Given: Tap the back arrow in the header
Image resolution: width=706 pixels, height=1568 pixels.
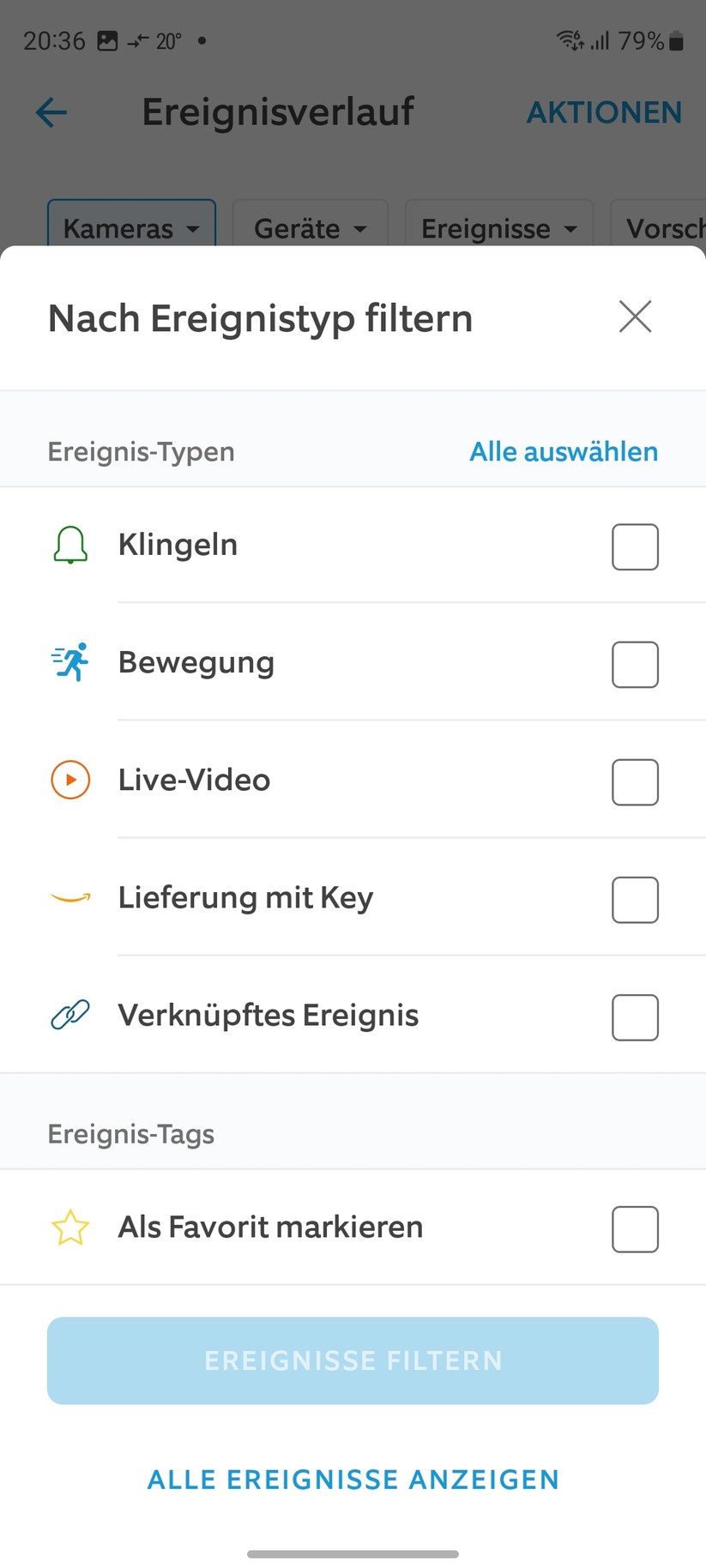Looking at the screenshot, I should click(50, 112).
